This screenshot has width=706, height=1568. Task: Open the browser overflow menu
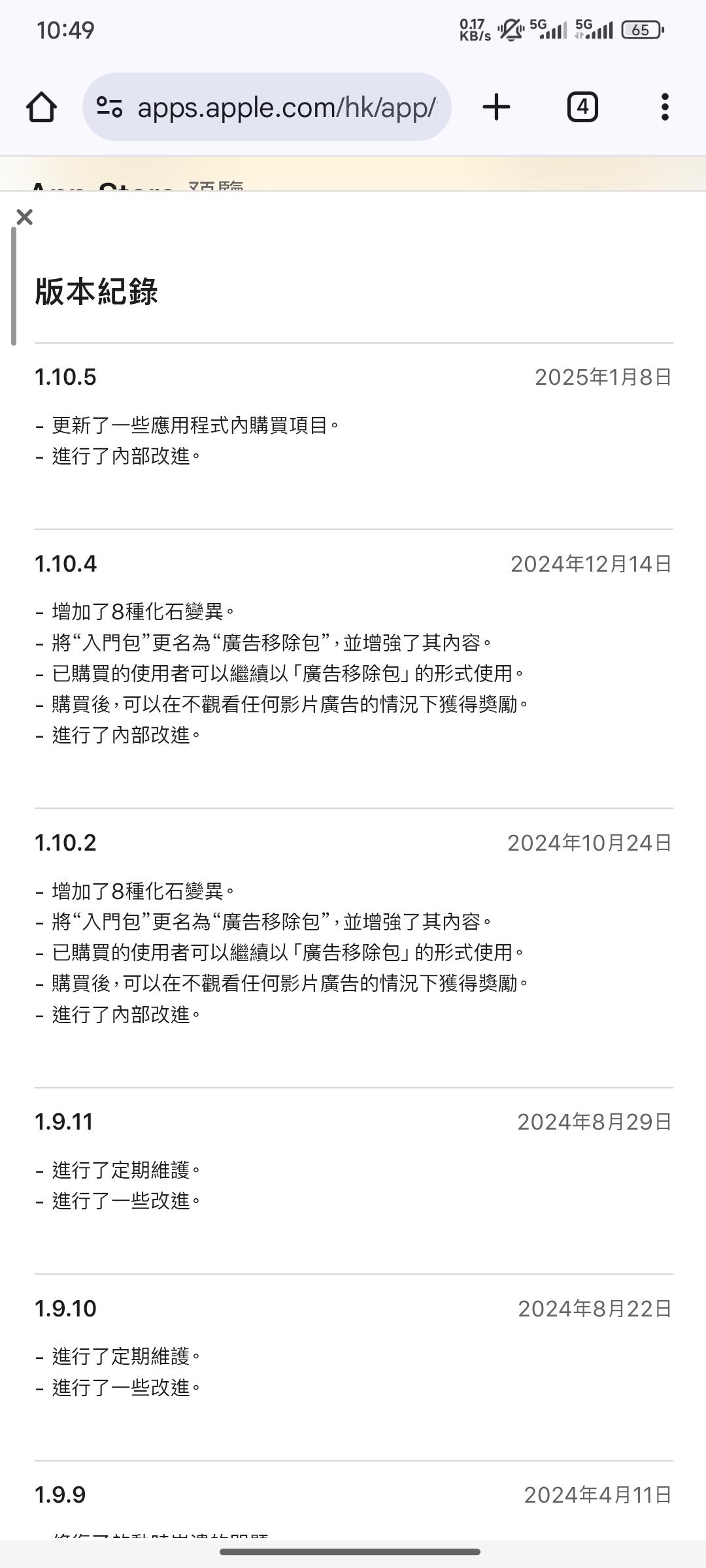(665, 107)
